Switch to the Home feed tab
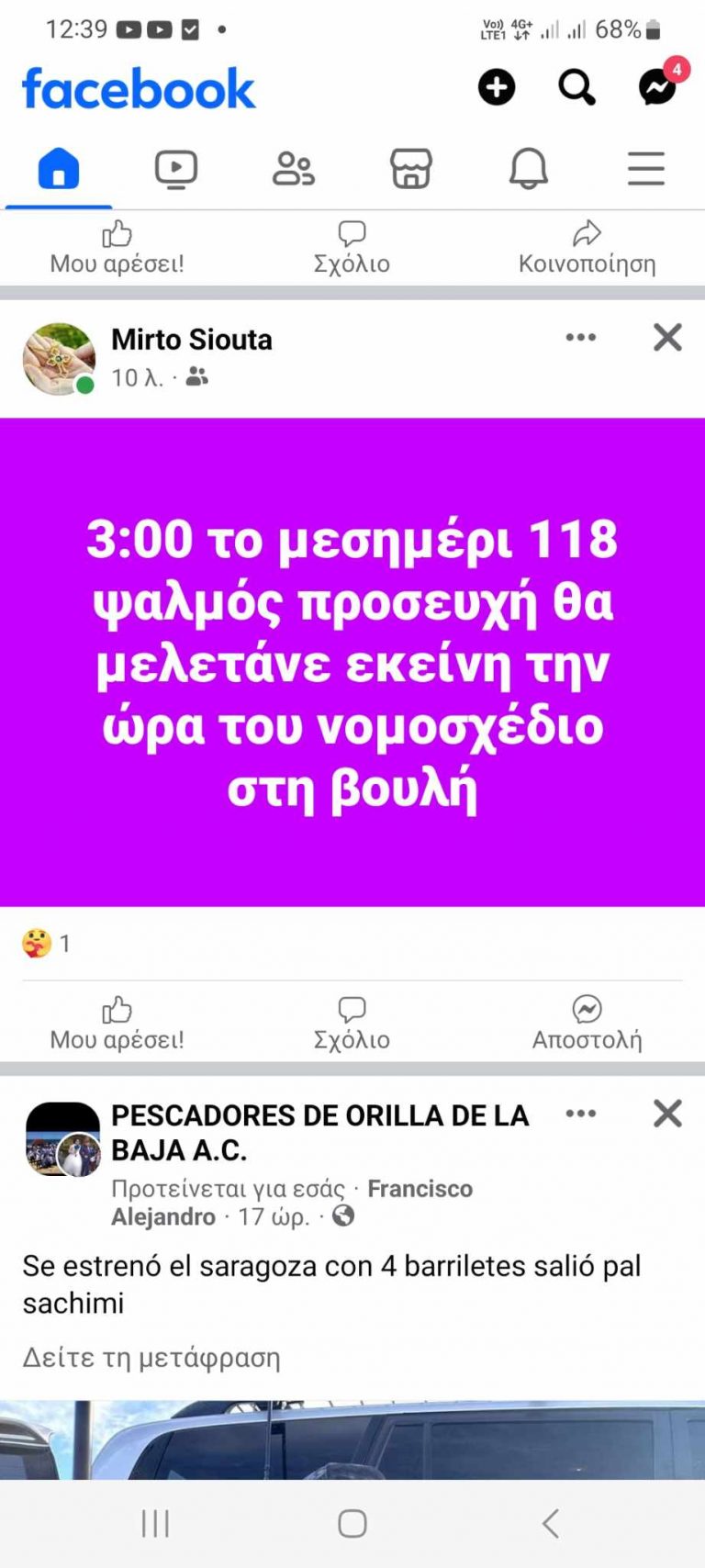 pyautogui.click(x=59, y=168)
